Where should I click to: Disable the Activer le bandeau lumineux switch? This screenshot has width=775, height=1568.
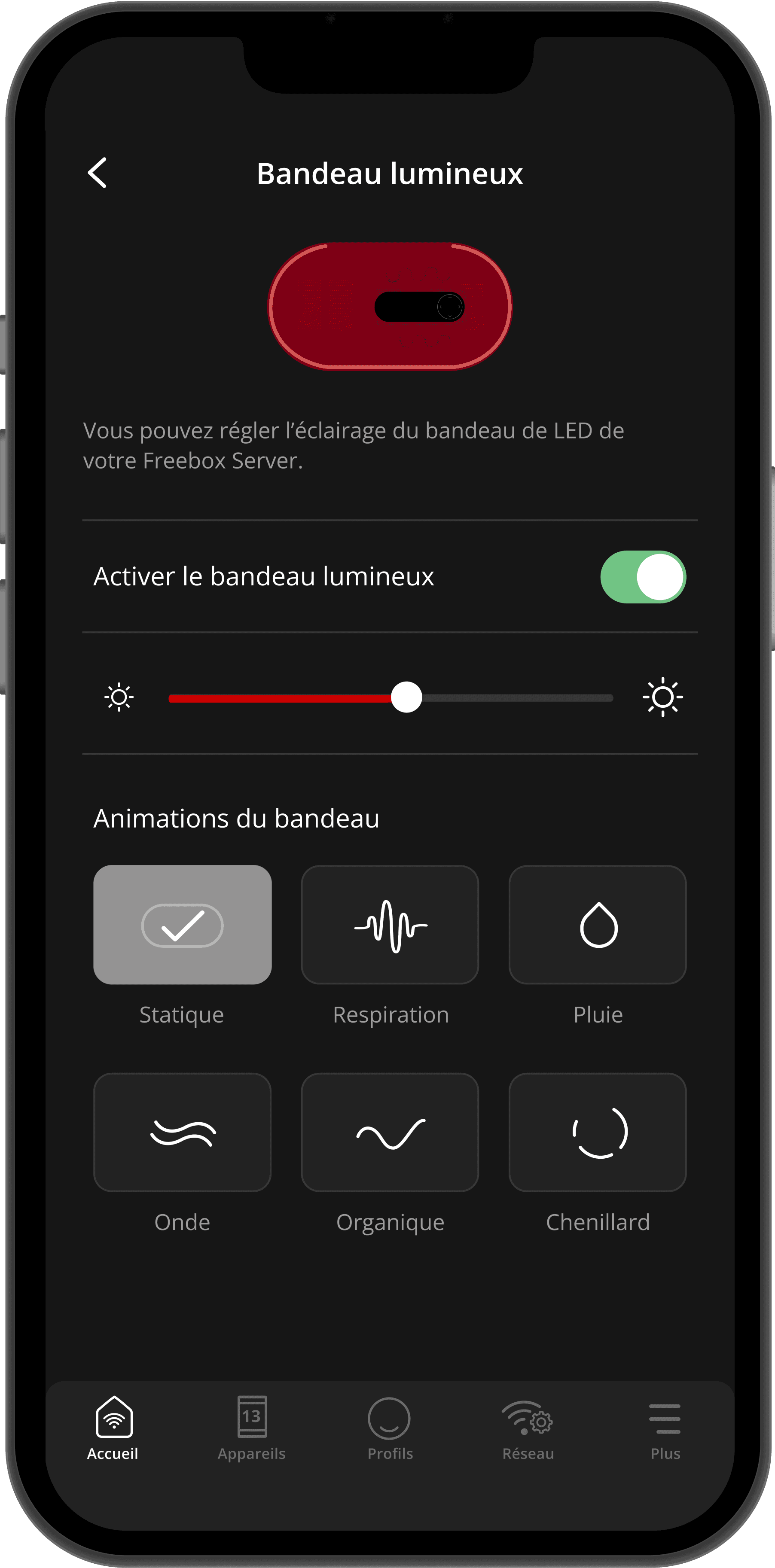click(643, 576)
